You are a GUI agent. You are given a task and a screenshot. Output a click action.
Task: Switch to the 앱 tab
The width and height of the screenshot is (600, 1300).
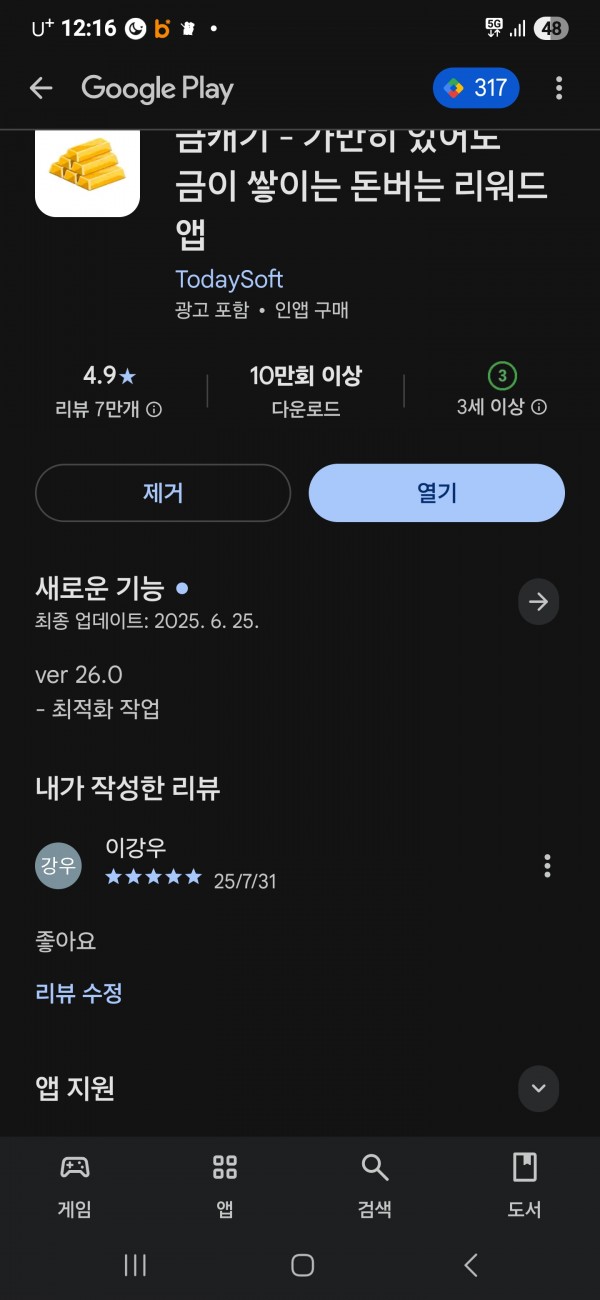(x=225, y=1185)
